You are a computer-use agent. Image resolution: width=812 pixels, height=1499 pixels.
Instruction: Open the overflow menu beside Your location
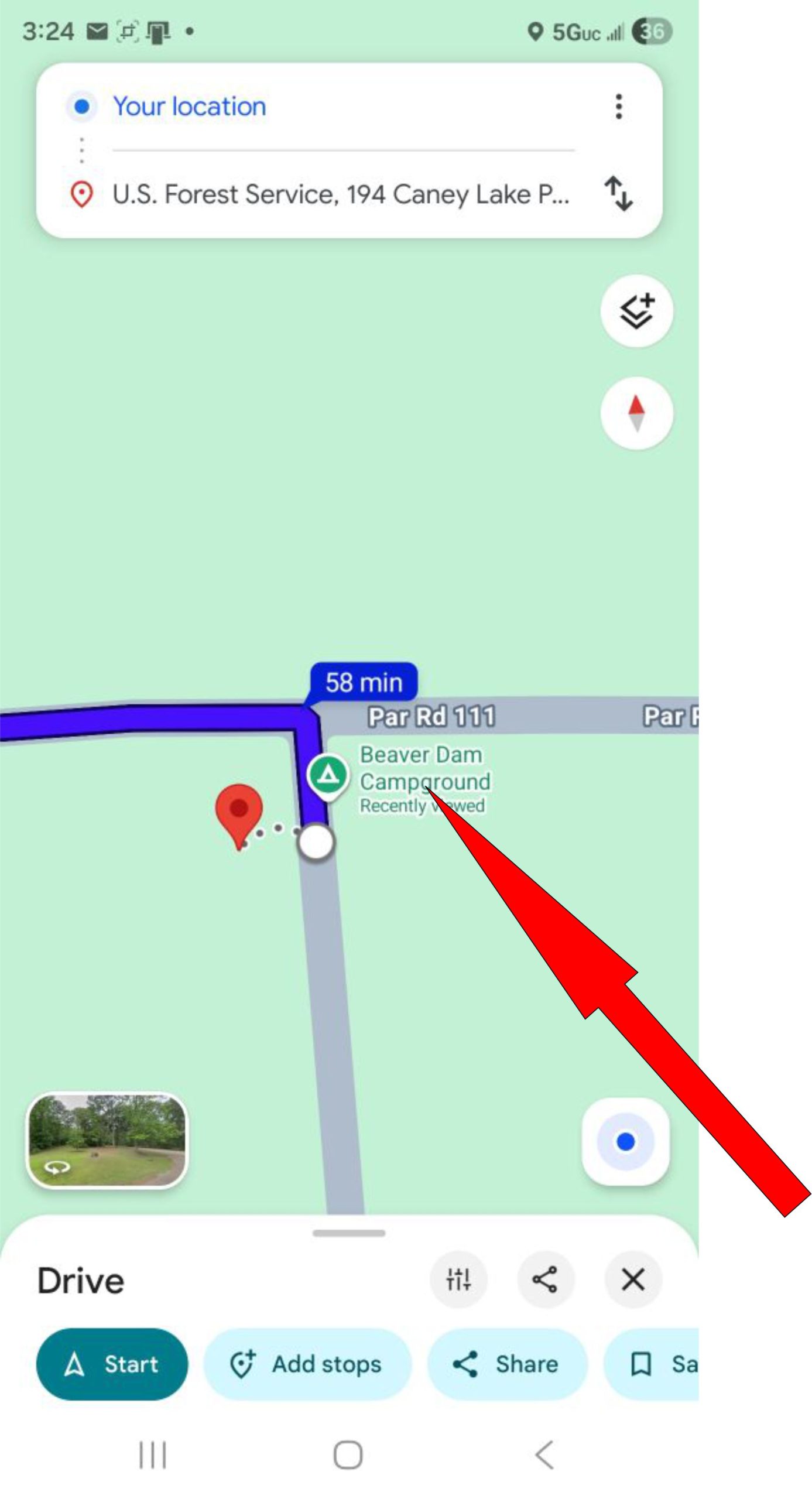(x=618, y=107)
